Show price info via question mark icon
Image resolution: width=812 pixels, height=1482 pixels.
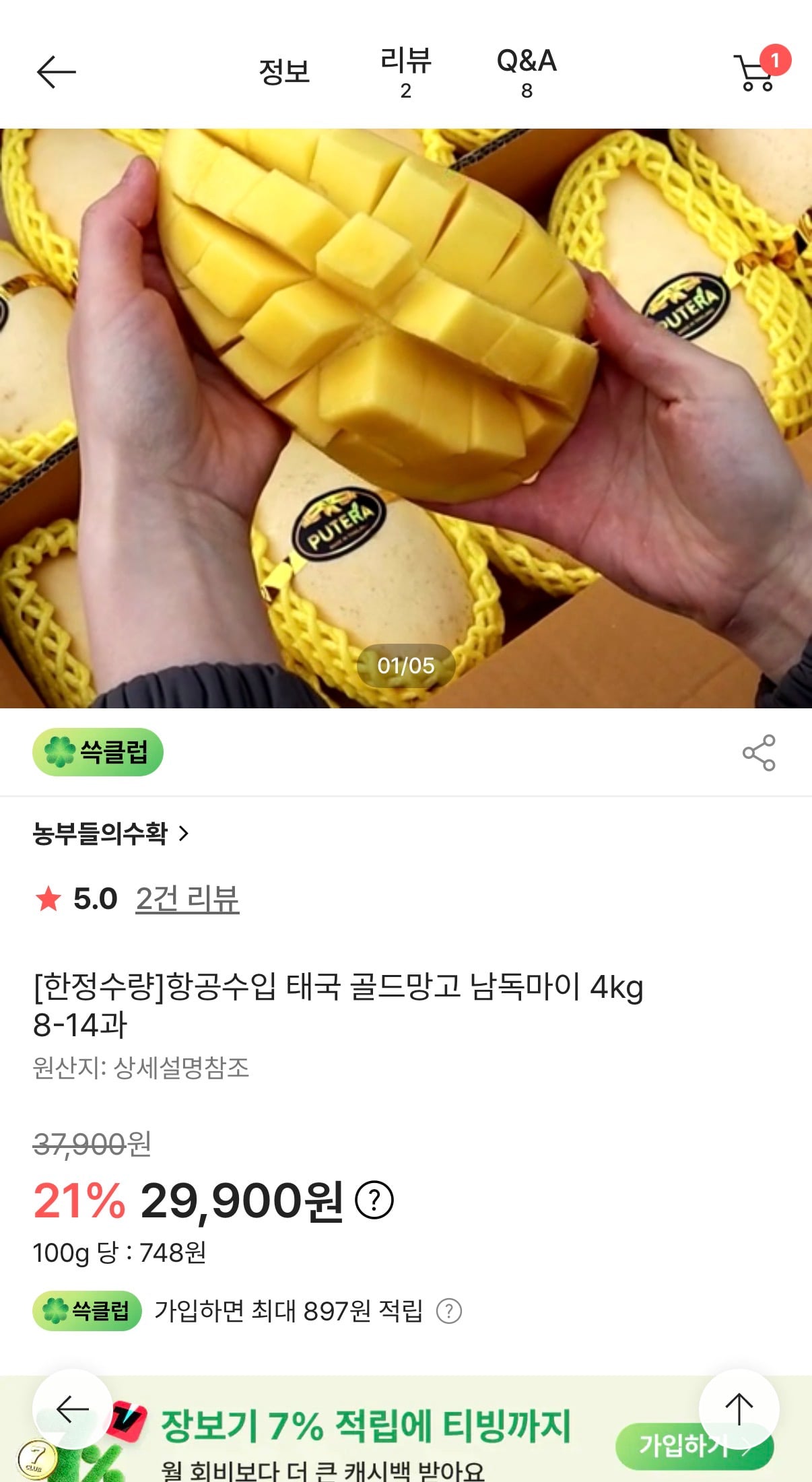point(374,1201)
